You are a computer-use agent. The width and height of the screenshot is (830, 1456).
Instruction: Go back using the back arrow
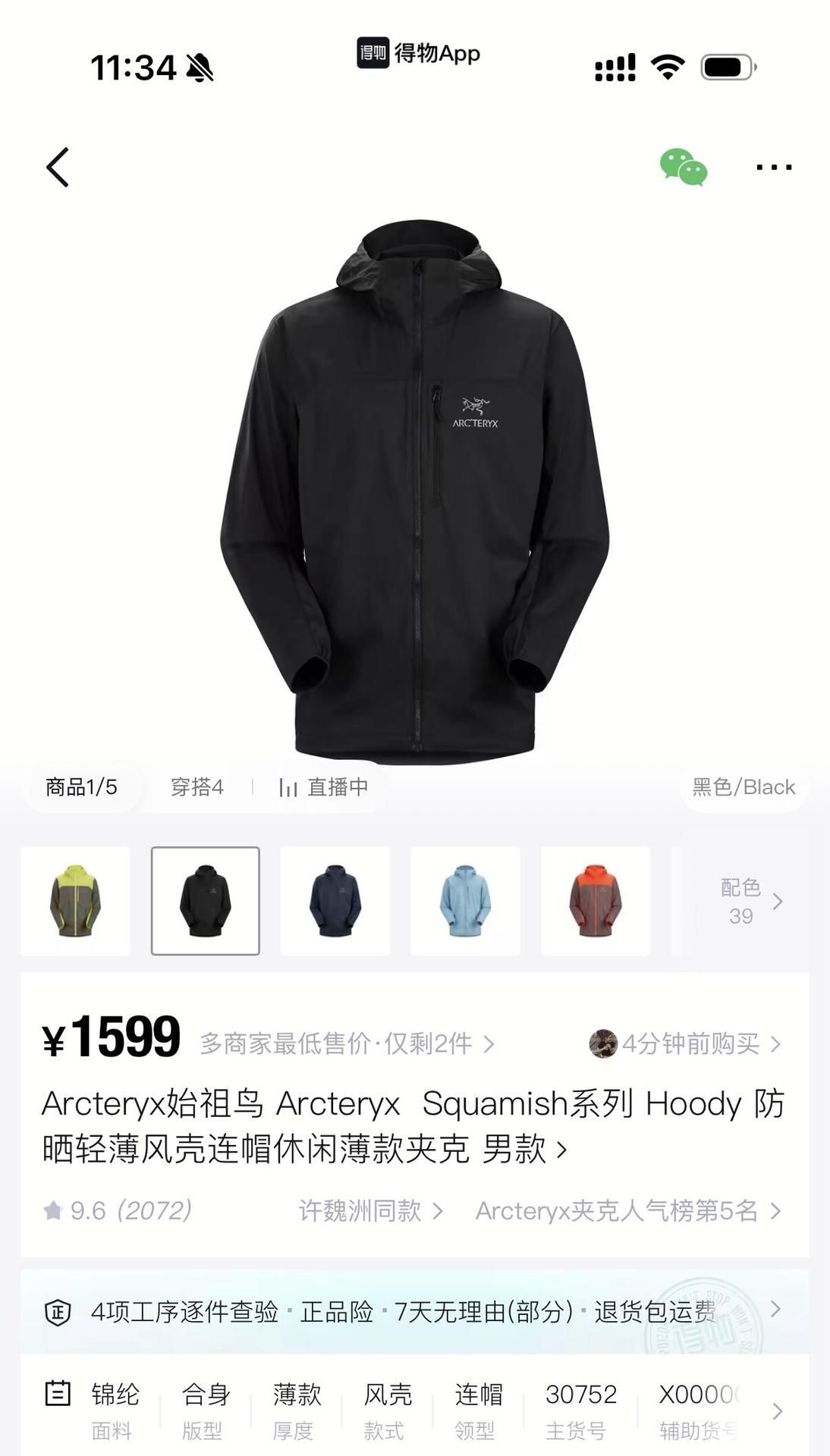tap(58, 168)
